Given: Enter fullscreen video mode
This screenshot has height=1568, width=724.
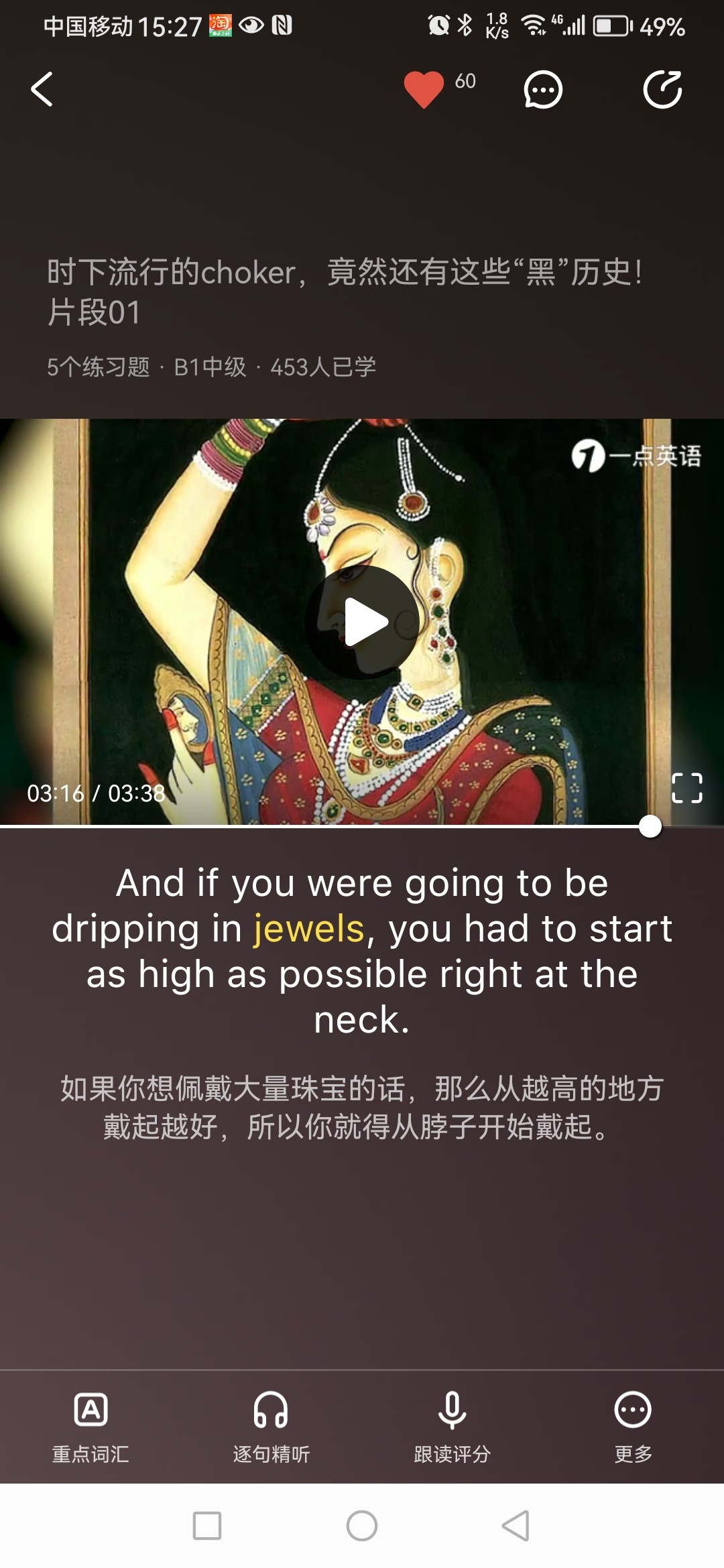Looking at the screenshot, I should point(686,787).
